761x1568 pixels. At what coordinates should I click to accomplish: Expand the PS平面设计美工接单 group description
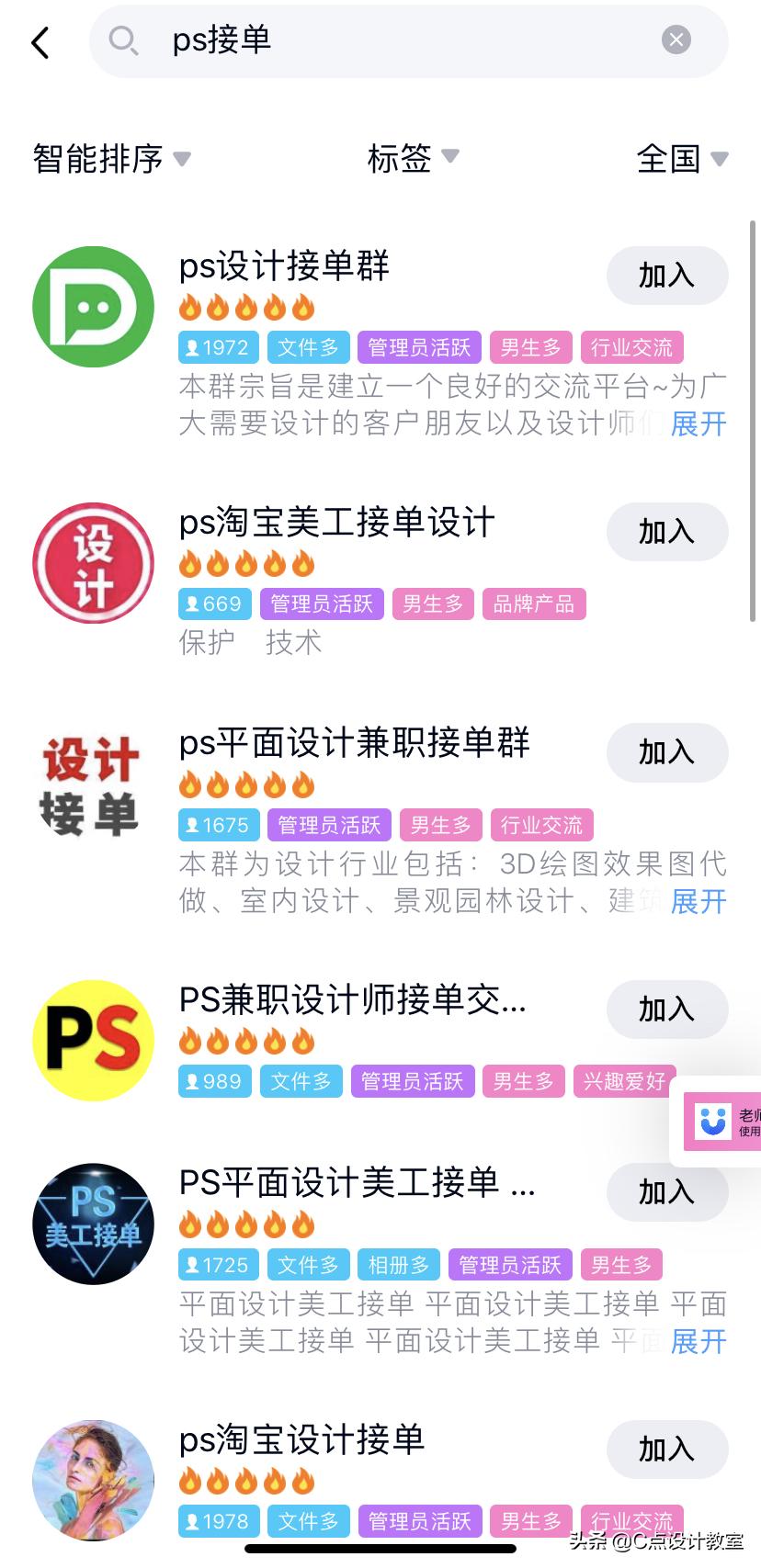click(697, 1342)
